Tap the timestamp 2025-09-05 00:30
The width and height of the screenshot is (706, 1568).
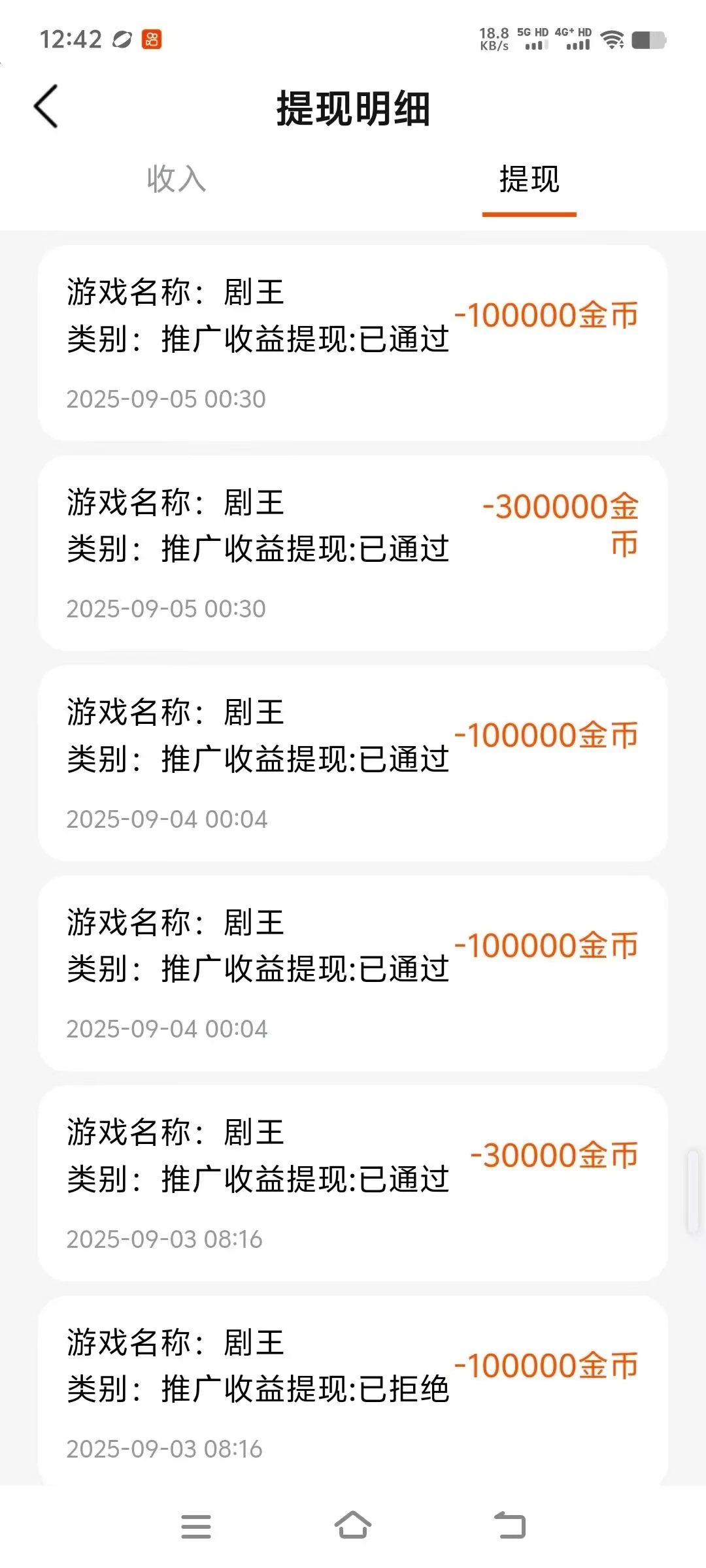(167, 399)
